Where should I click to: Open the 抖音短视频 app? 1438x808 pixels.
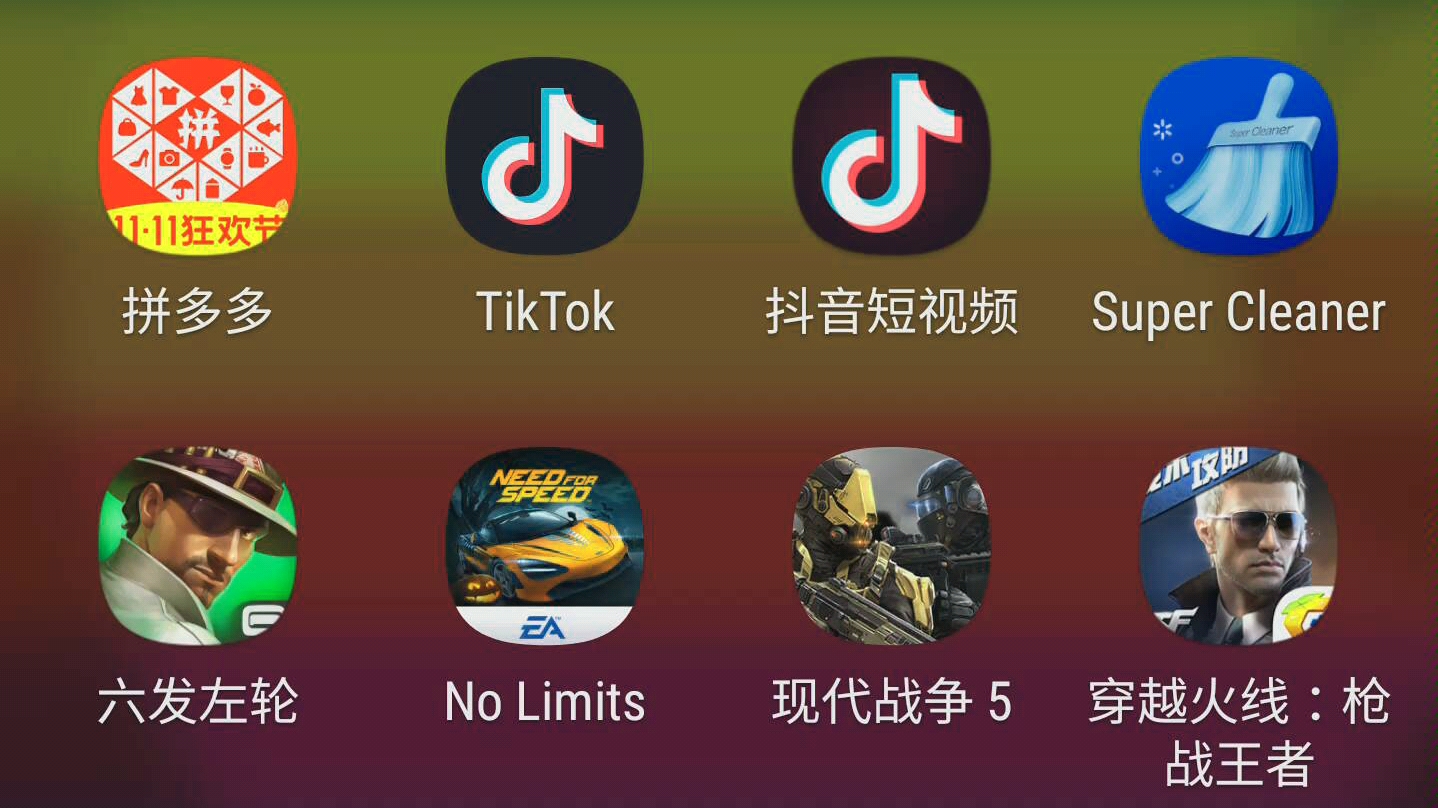pyautogui.click(x=891, y=156)
